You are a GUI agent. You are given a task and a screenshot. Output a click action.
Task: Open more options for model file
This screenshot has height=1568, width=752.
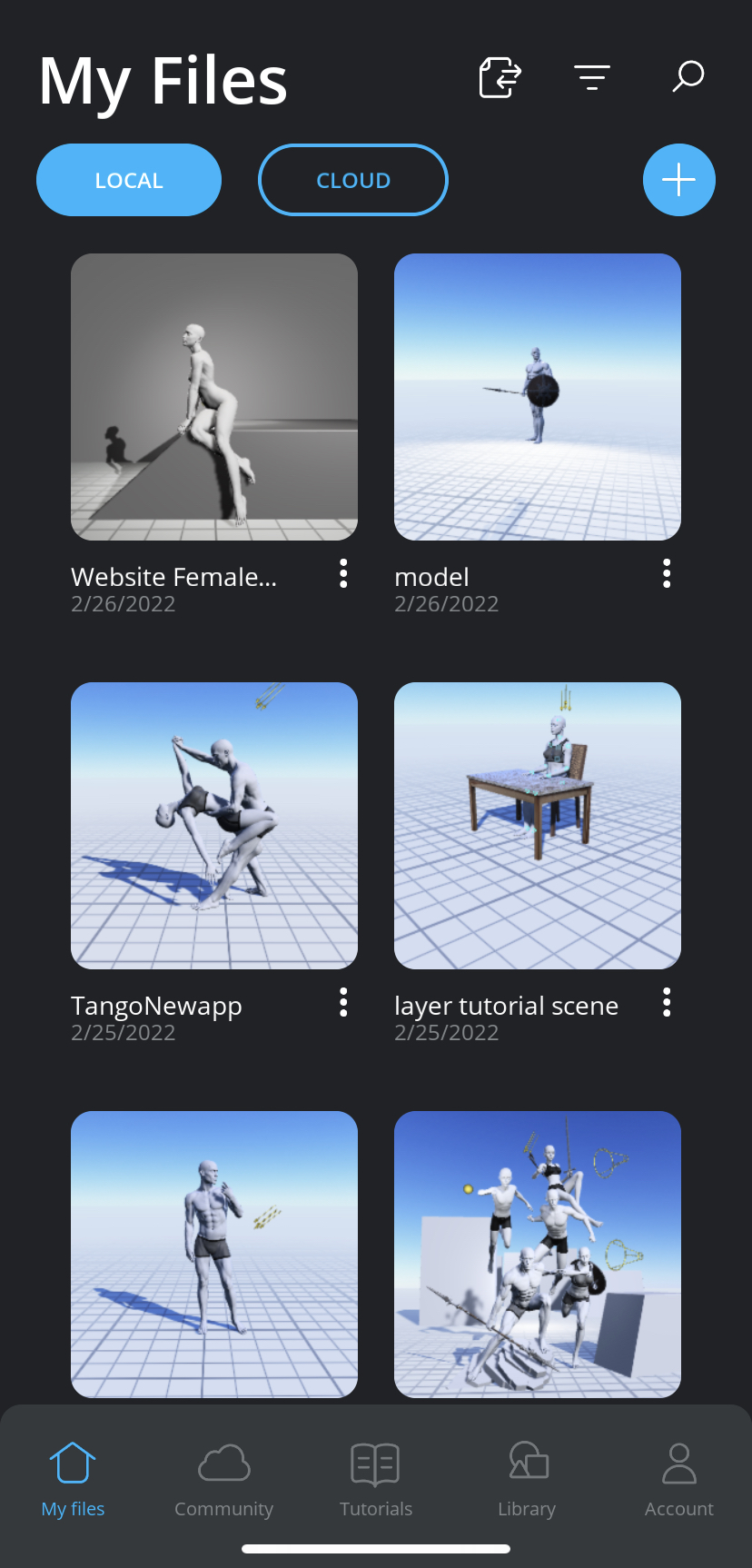click(667, 573)
